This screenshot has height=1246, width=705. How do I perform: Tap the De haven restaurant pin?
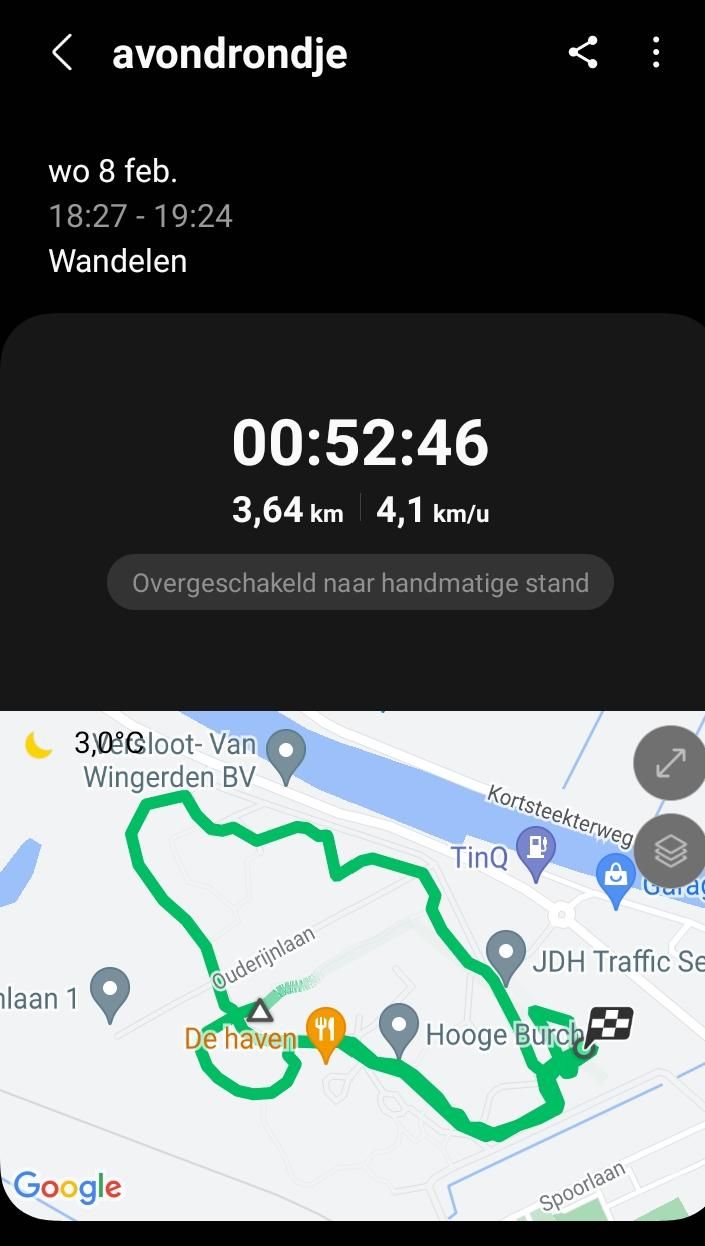click(325, 1034)
